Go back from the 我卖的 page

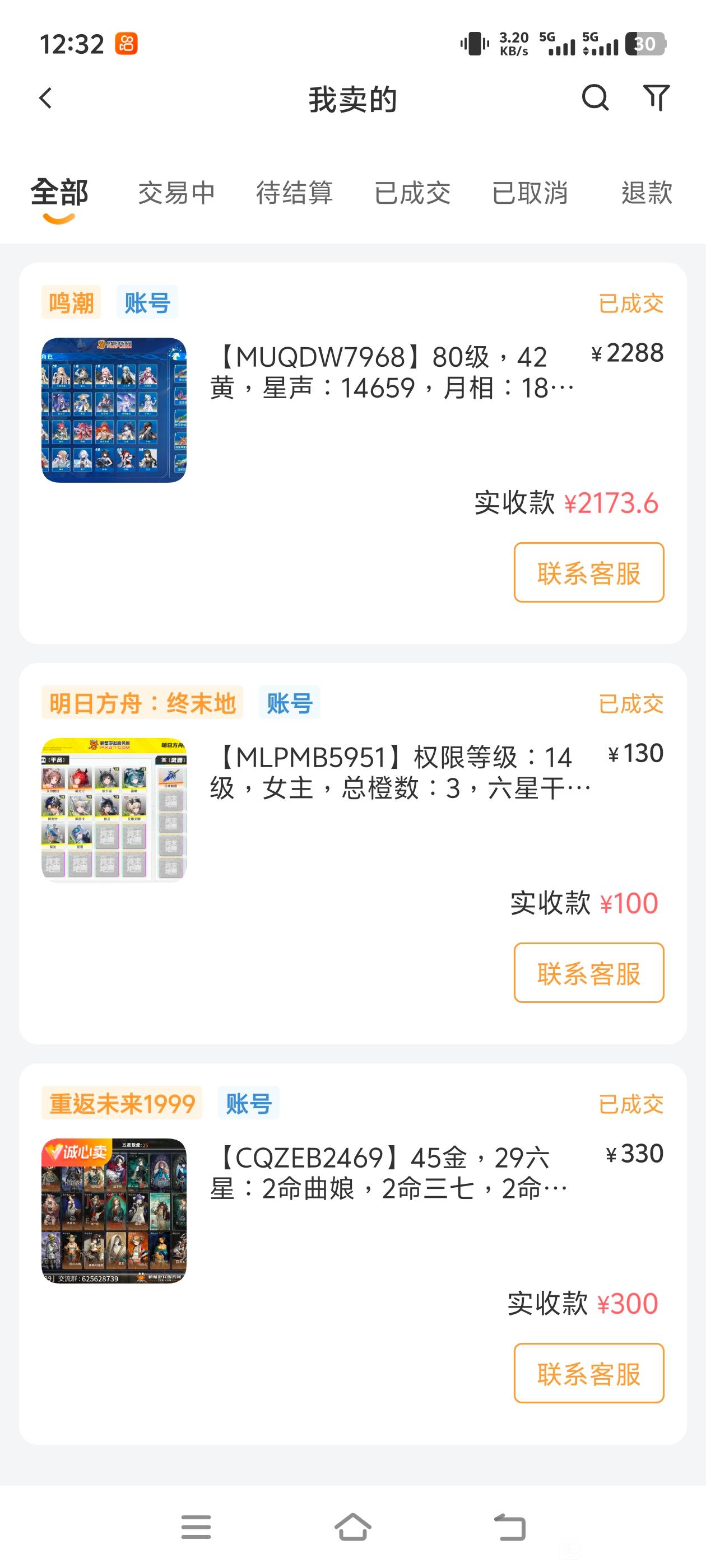[46, 98]
